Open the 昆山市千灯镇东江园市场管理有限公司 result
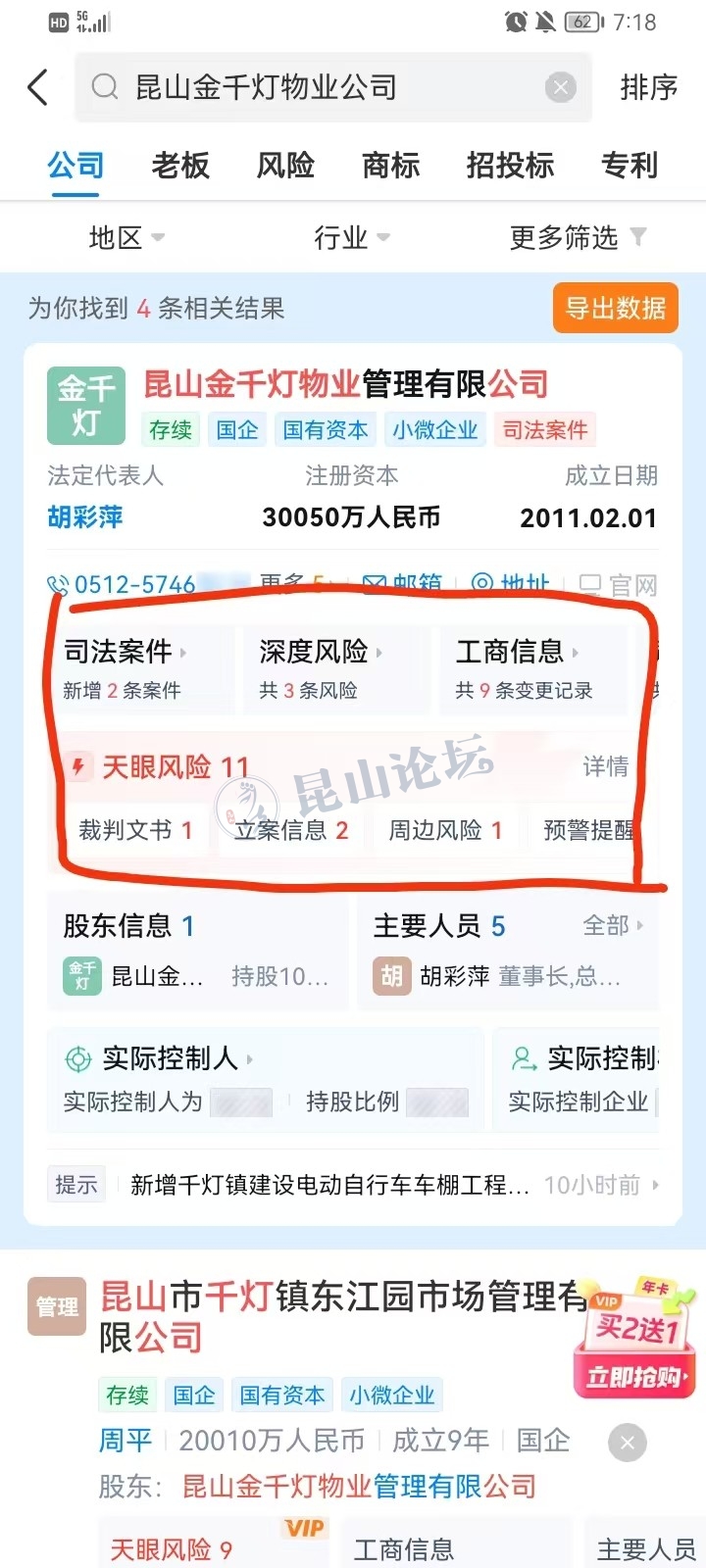Screen dimensions: 706x1568 tap(343, 1316)
